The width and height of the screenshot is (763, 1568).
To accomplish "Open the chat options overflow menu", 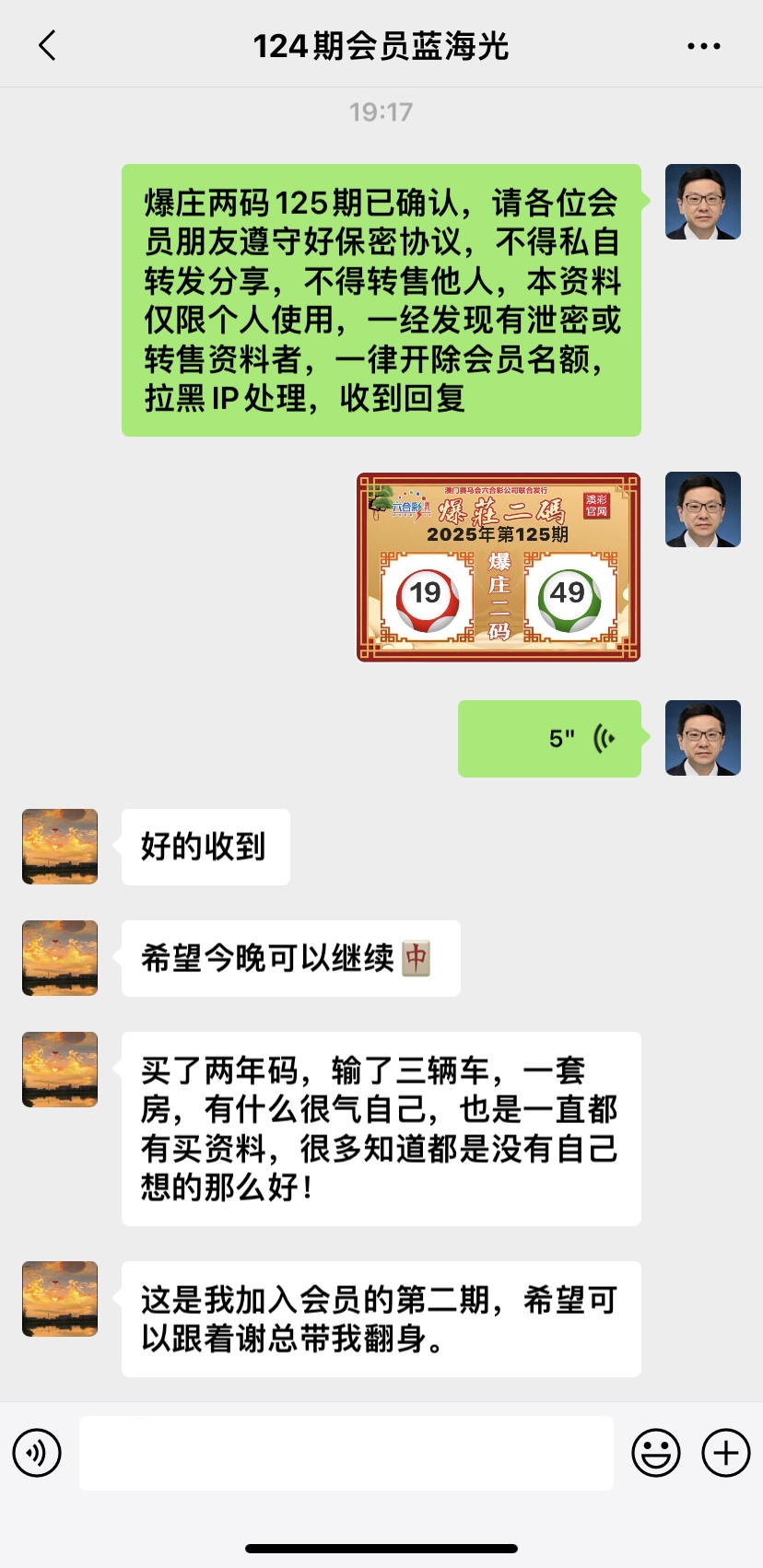I will pos(704,46).
